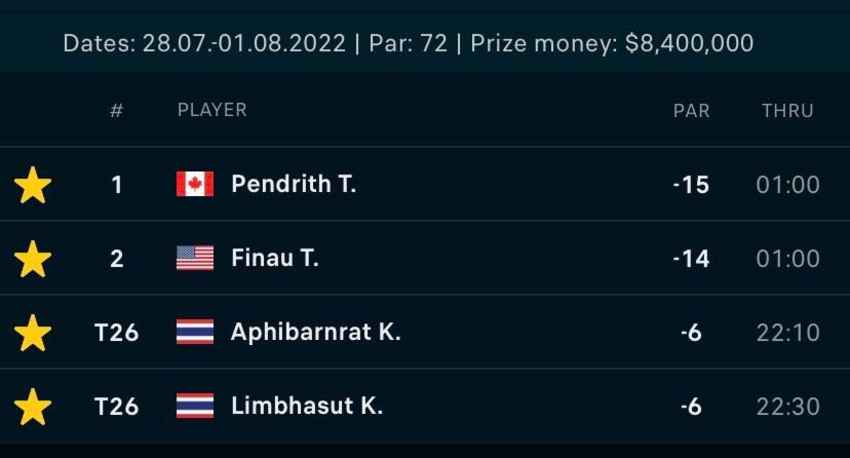Unstar Limbhasut K.
This screenshot has width=850, height=458.
coord(33,407)
